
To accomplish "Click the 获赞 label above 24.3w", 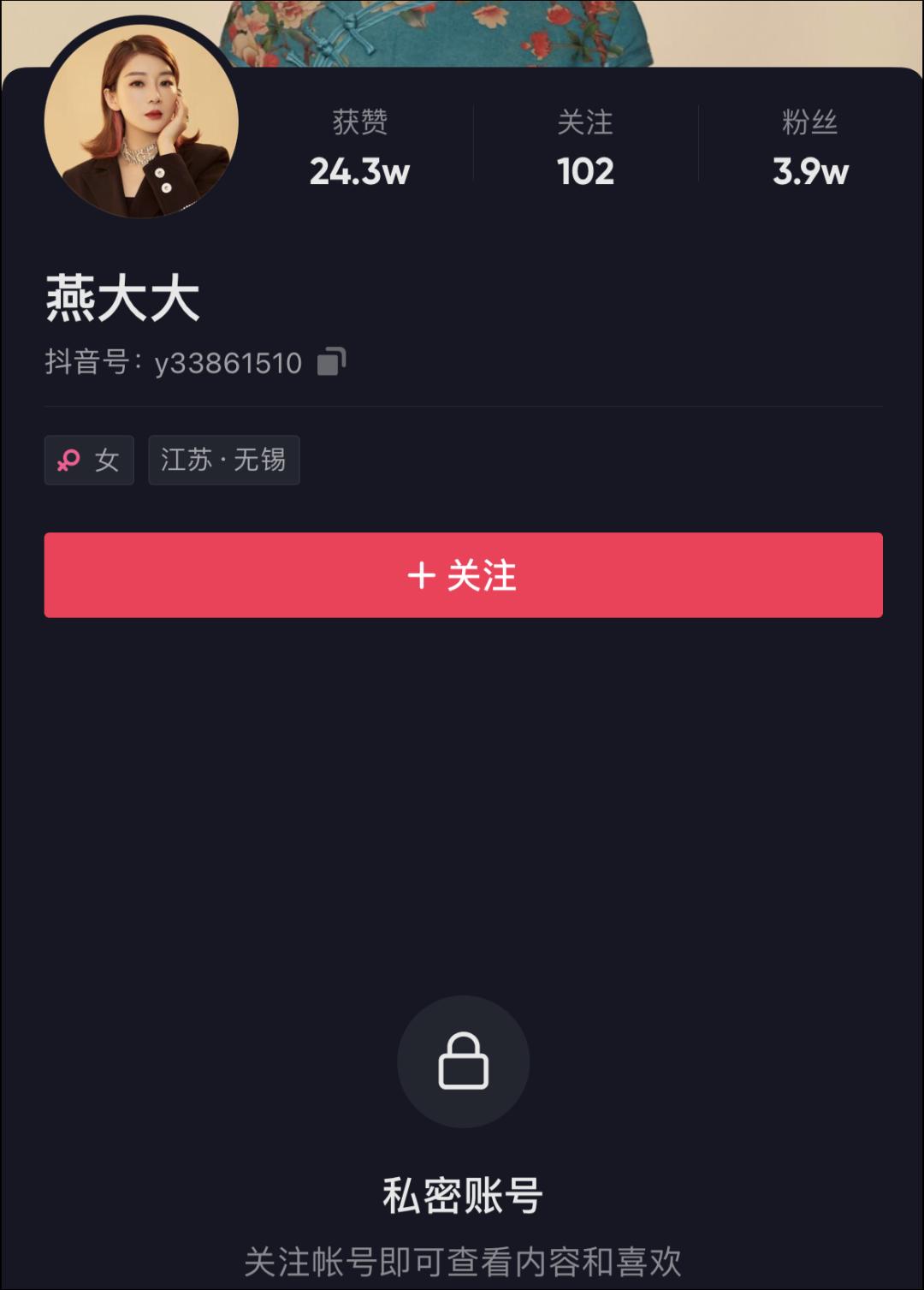I will point(359,122).
